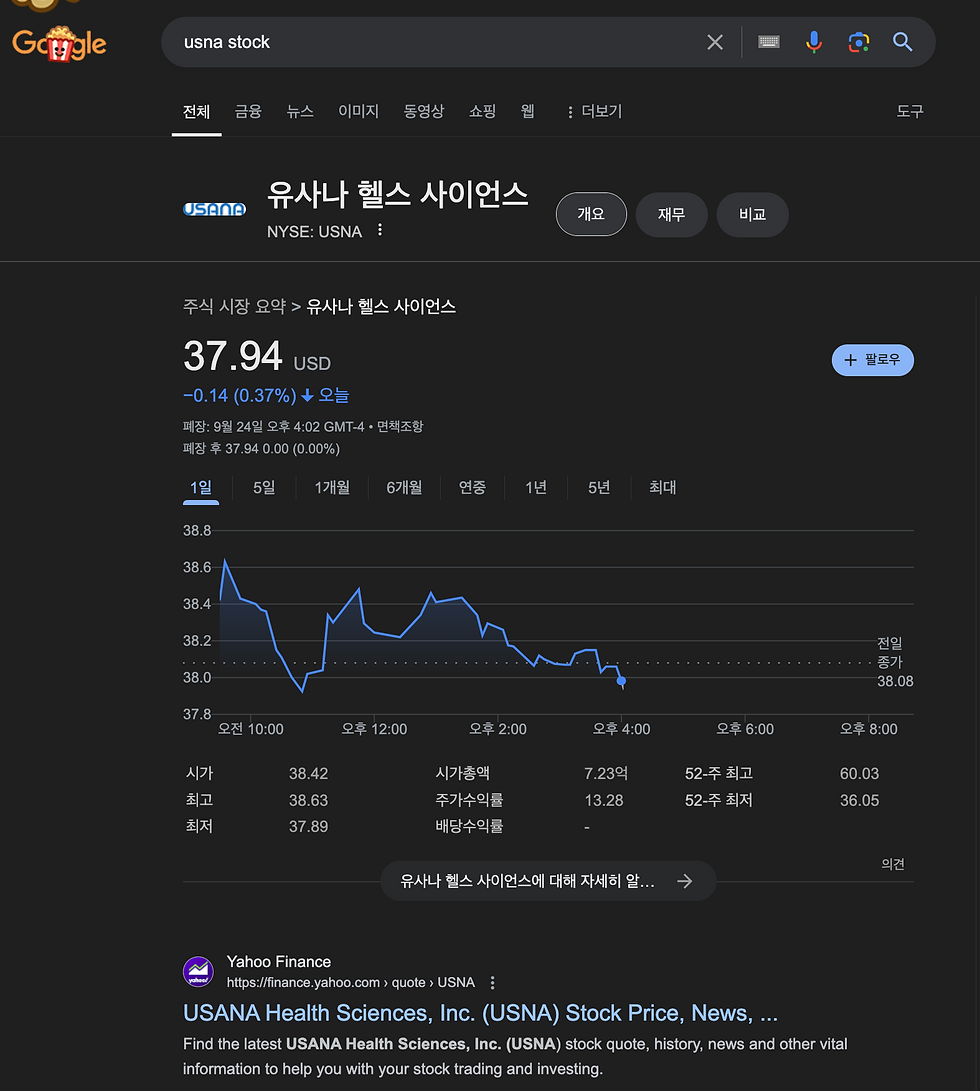The image size is (980, 1091).
Task: Click the USANA company logo
Action: (x=214, y=208)
